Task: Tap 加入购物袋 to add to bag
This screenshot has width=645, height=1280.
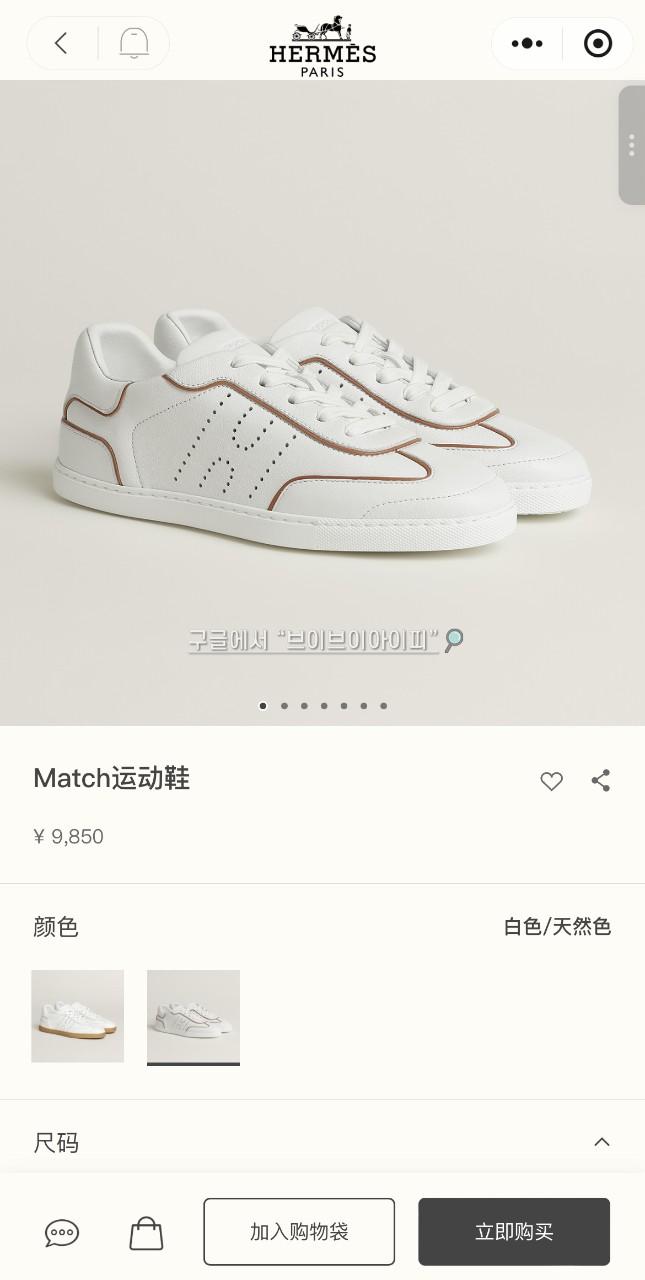Action: pyautogui.click(x=299, y=1232)
